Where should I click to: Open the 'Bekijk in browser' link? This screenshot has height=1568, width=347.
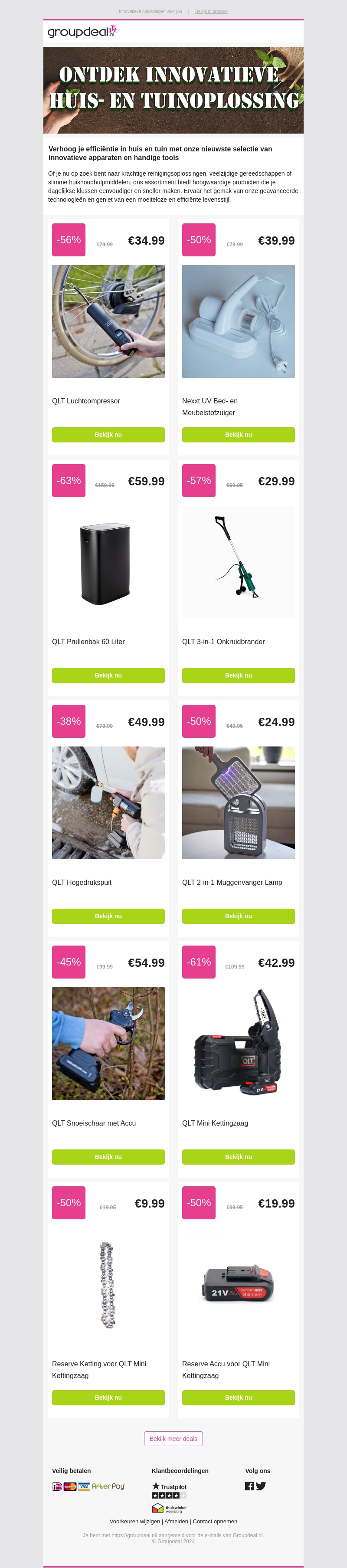click(211, 12)
